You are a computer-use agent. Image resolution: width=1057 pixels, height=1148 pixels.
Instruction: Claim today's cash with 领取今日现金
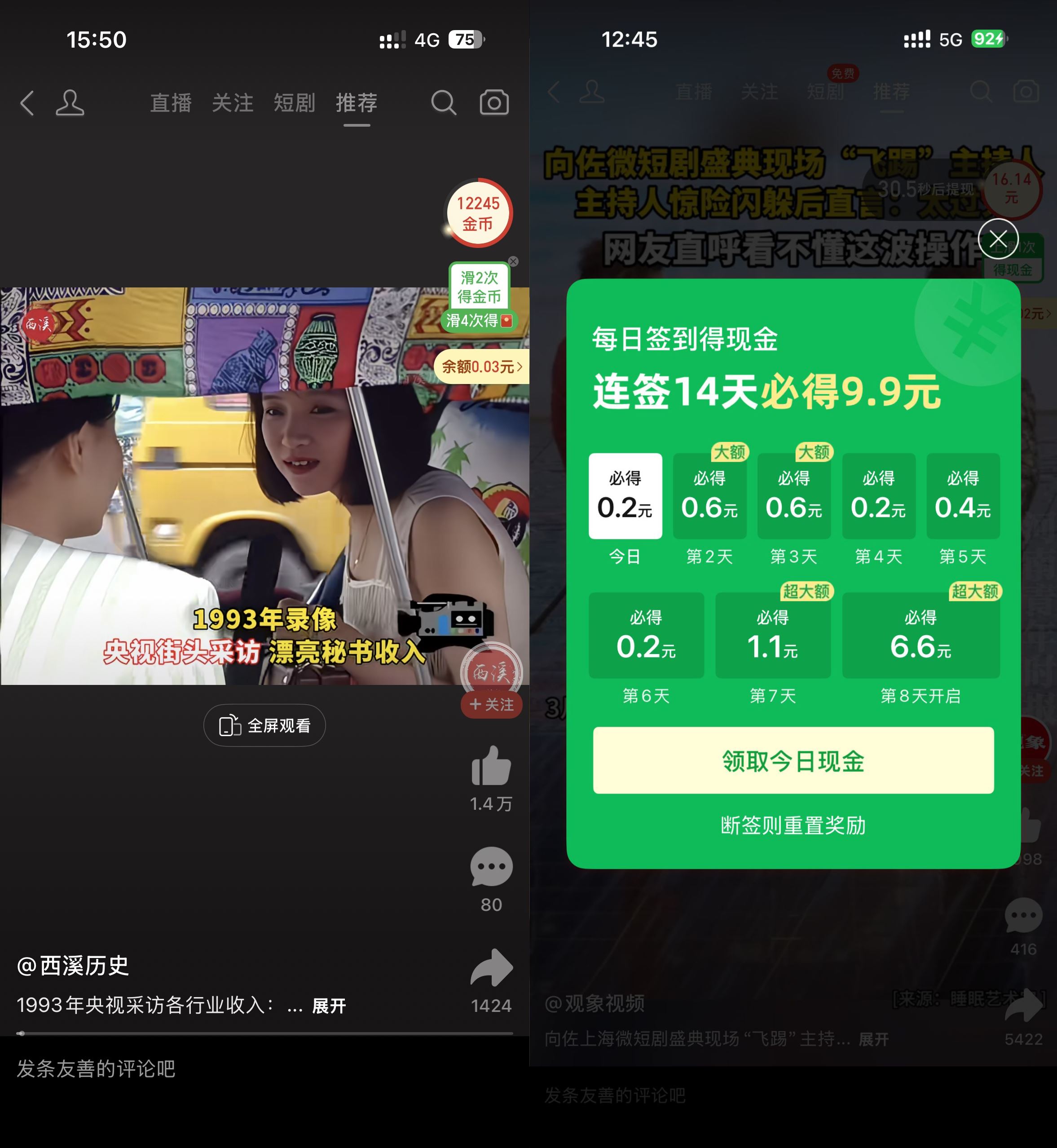[x=793, y=761]
